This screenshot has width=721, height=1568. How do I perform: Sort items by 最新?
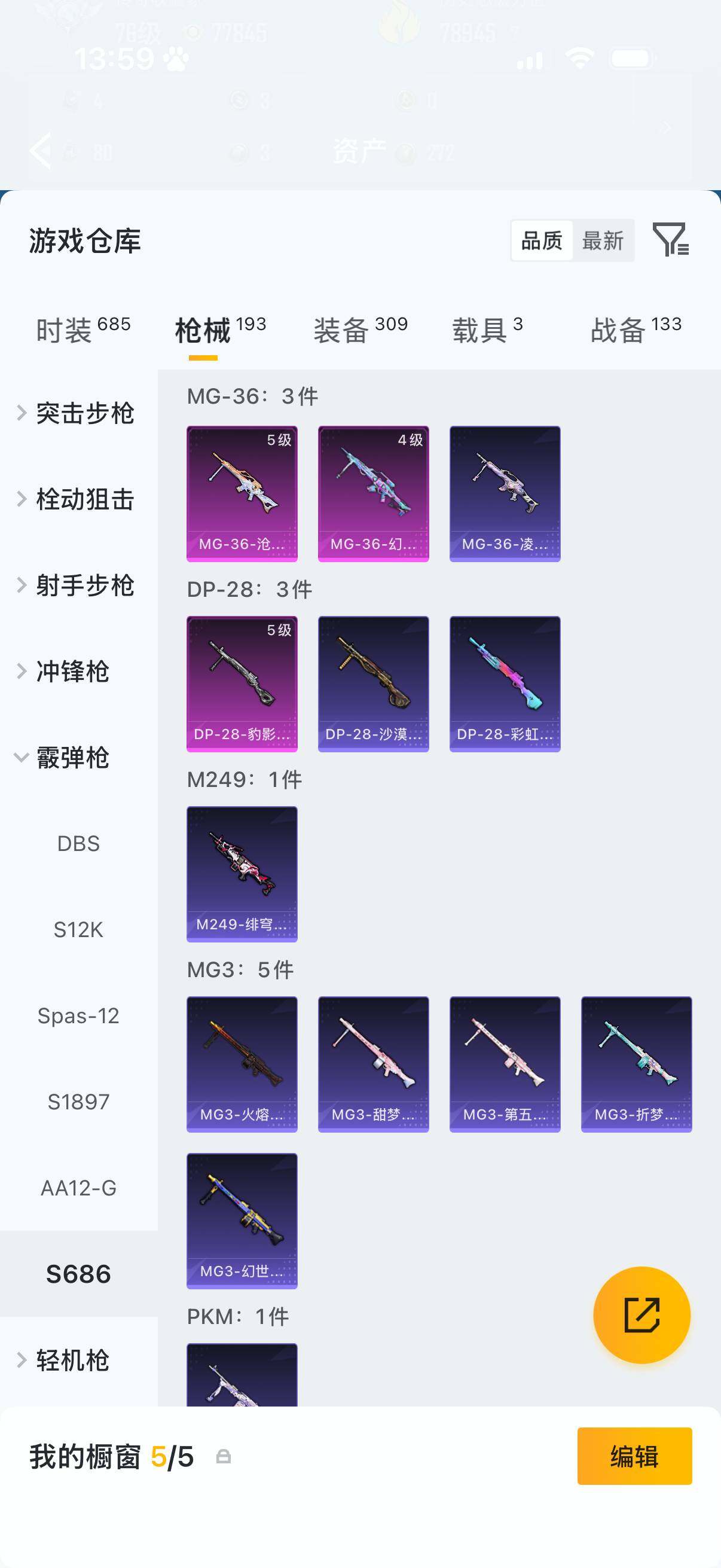click(603, 241)
